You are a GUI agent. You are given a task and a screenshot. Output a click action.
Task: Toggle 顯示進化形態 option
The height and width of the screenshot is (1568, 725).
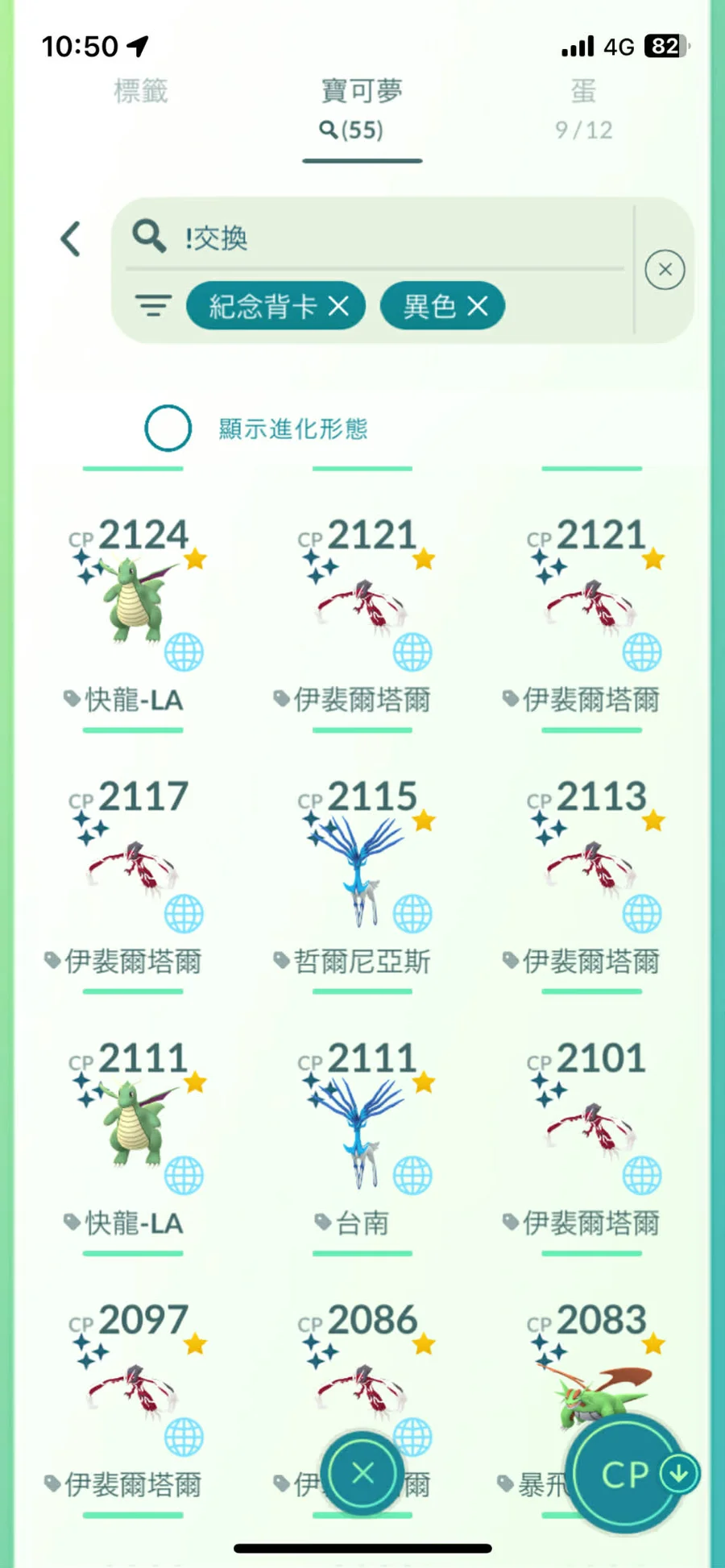[x=168, y=428]
